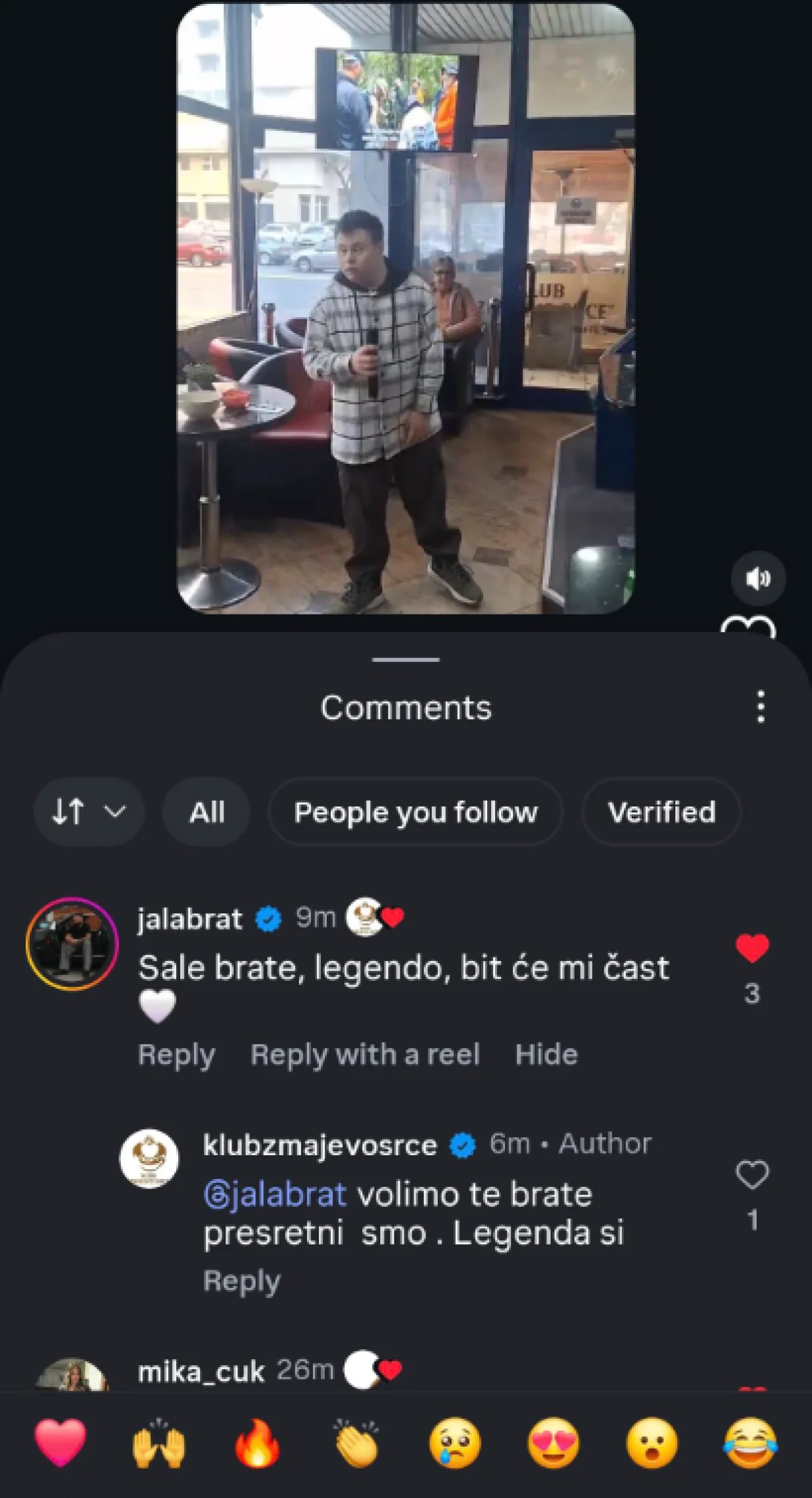
Task: Open the @jalabrat mention link
Action: point(275,1194)
